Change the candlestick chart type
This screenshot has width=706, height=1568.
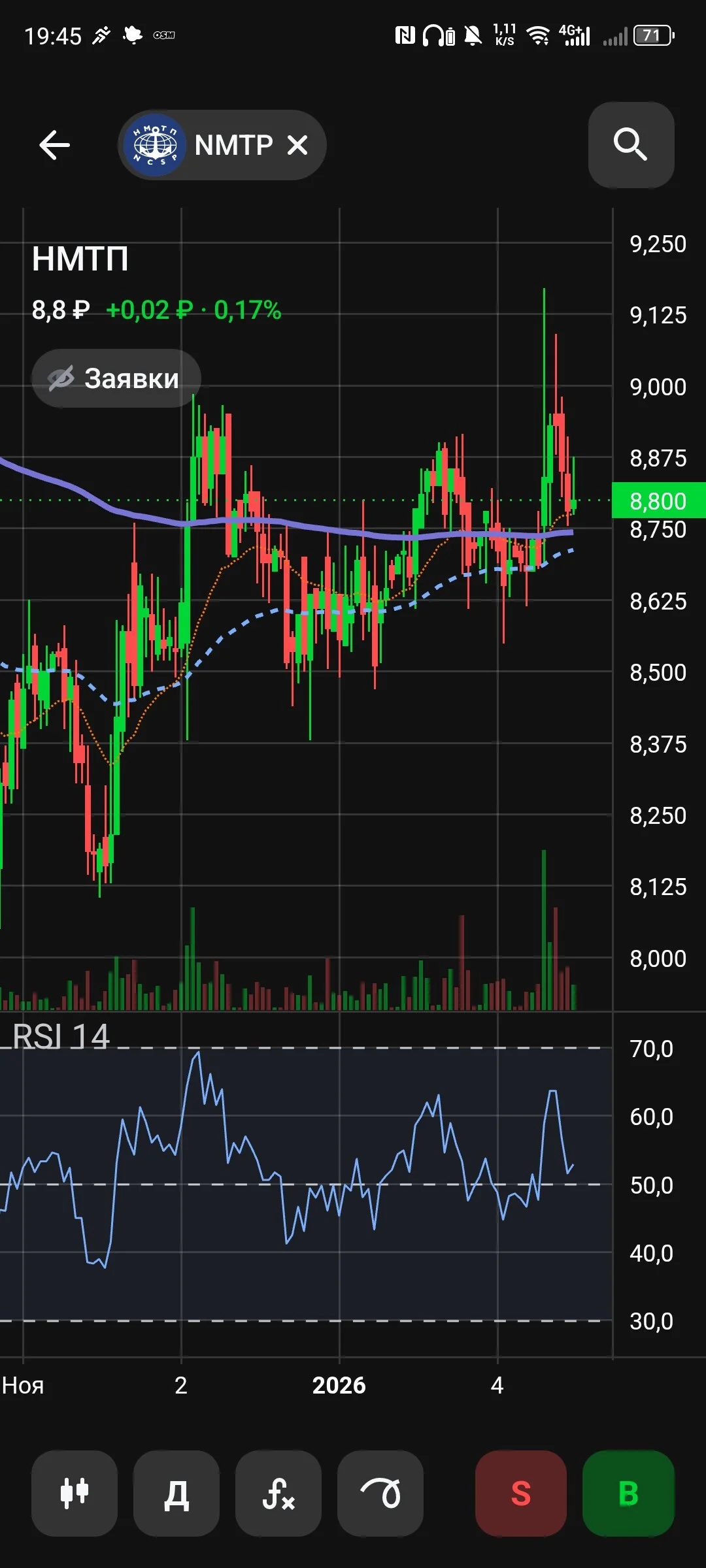point(75,1494)
